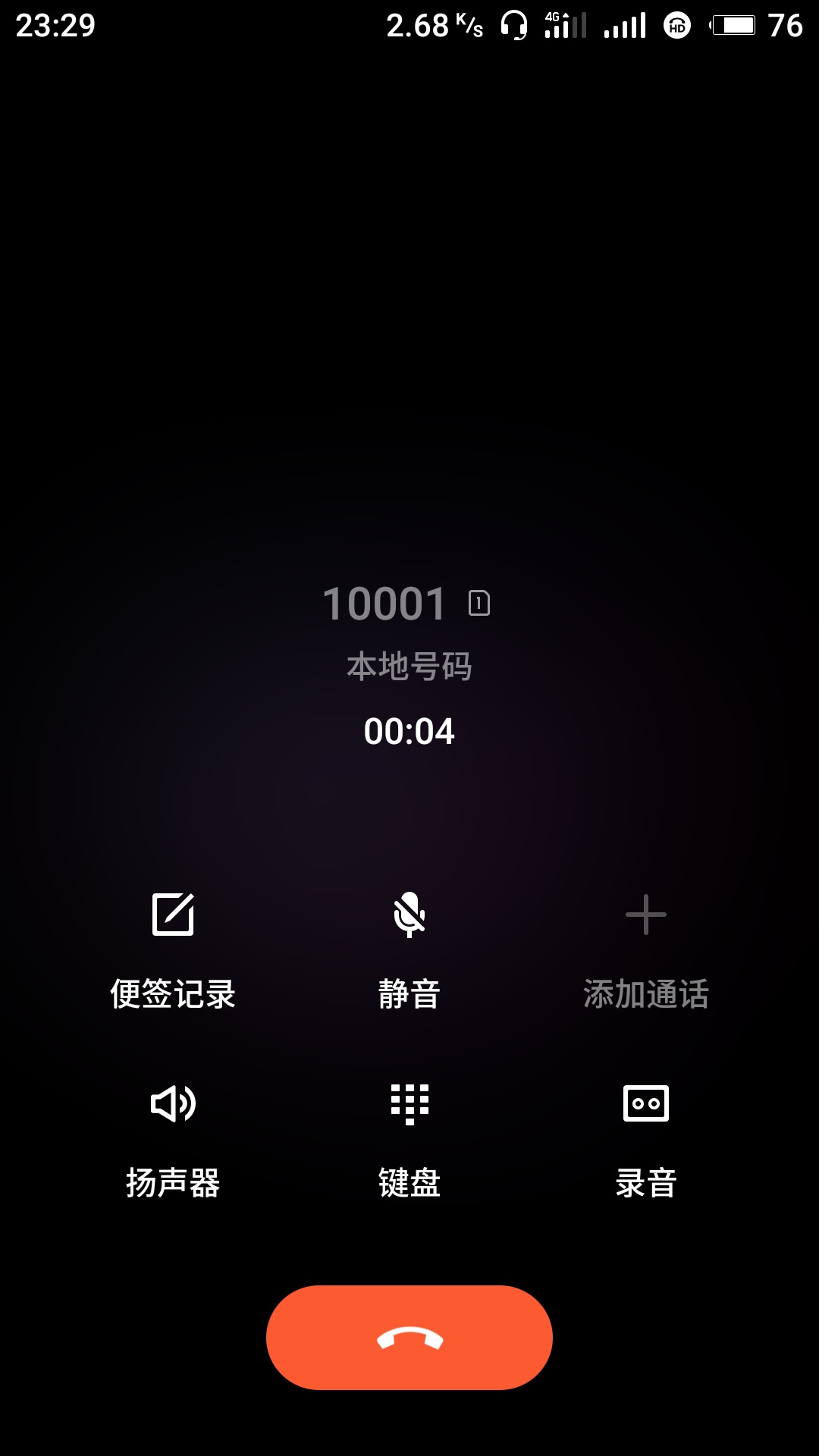819x1456 pixels.
Task: Mute the call with 静音
Action: tap(409, 952)
